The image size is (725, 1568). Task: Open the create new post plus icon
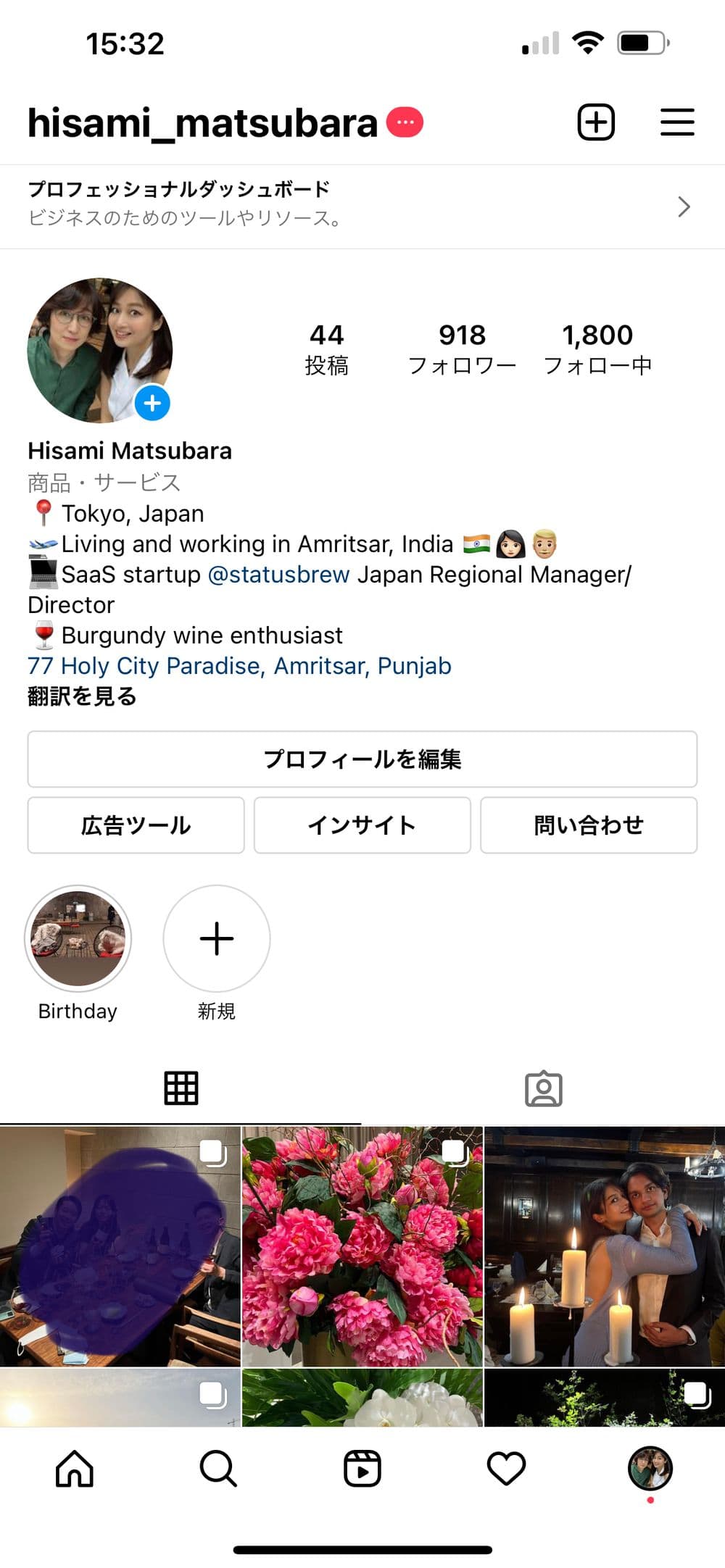coord(596,122)
